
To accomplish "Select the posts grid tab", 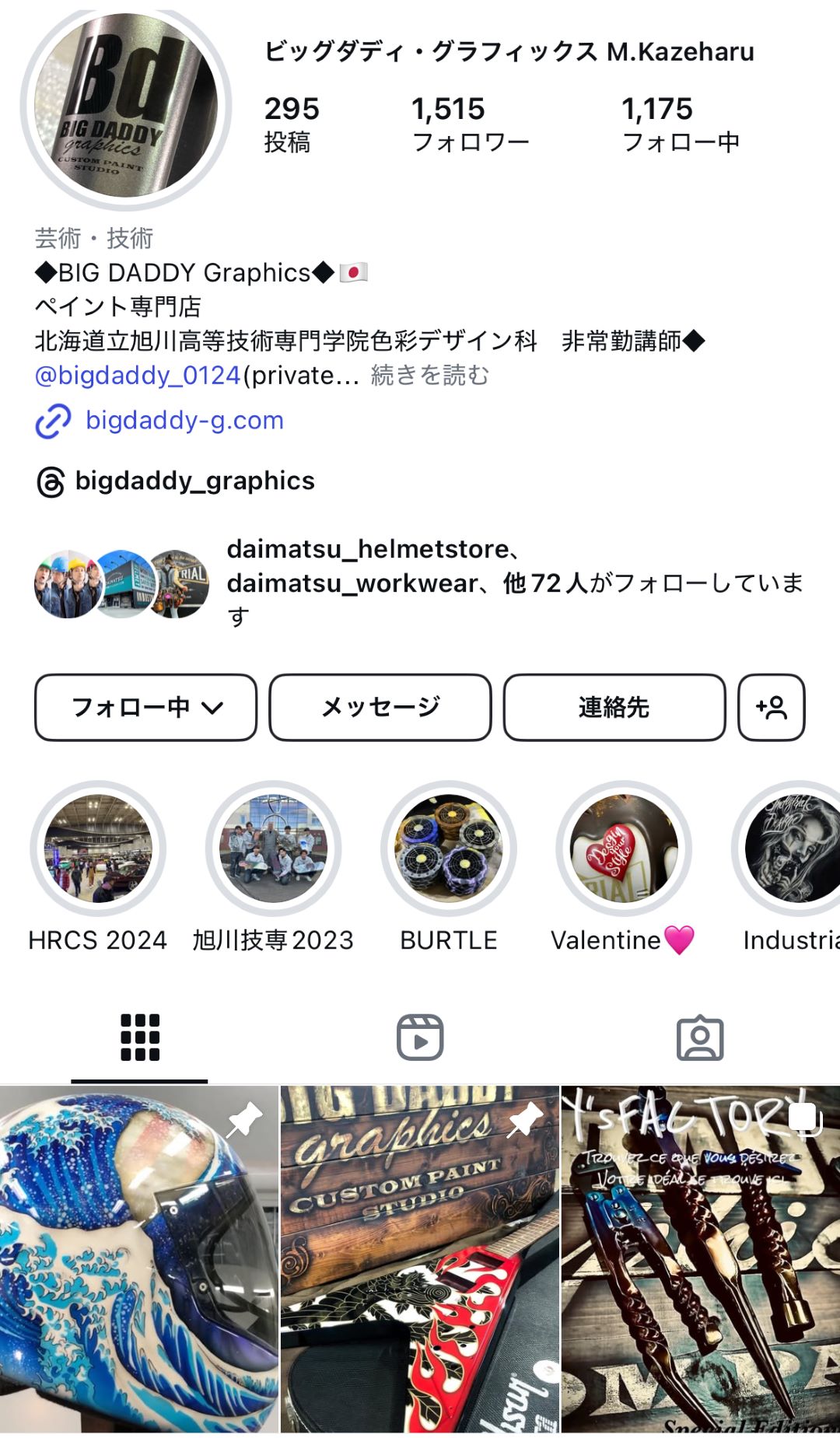I will tap(140, 1037).
